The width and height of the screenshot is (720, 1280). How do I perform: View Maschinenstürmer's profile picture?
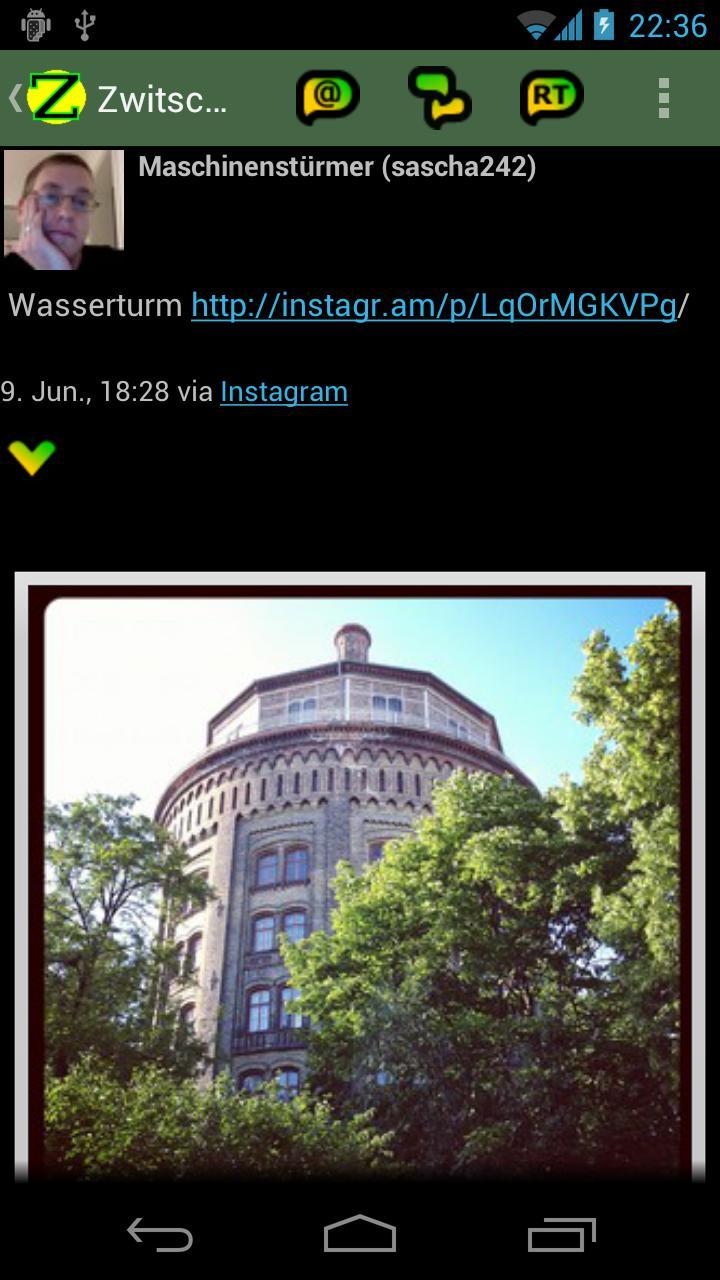click(x=64, y=210)
